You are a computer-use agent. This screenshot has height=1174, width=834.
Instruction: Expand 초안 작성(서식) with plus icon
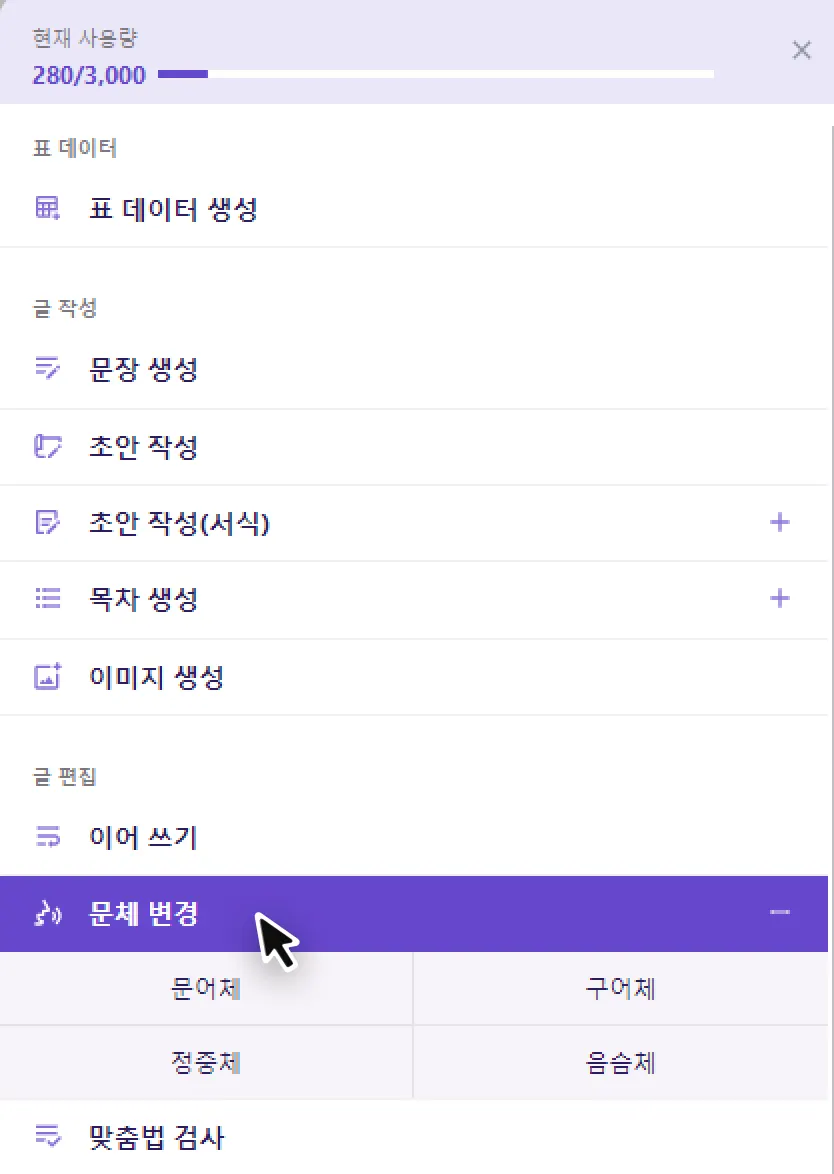[x=779, y=522]
